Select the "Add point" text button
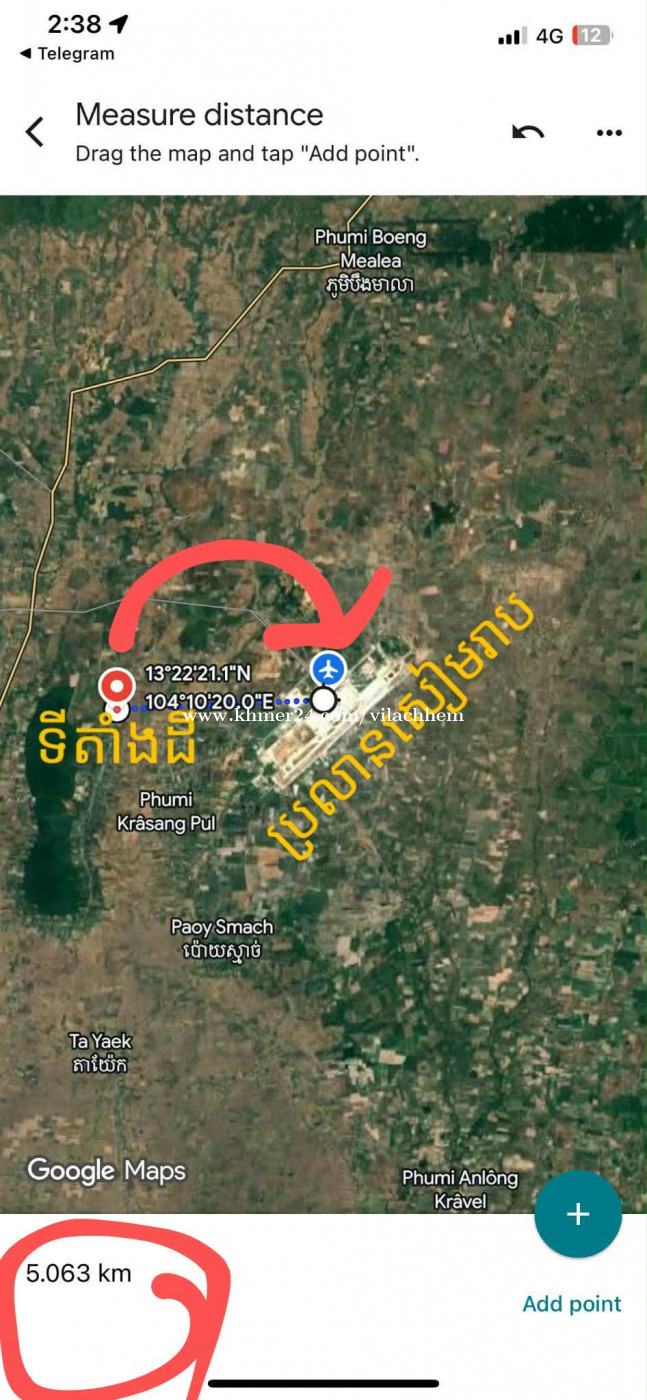 (571, 1304)
